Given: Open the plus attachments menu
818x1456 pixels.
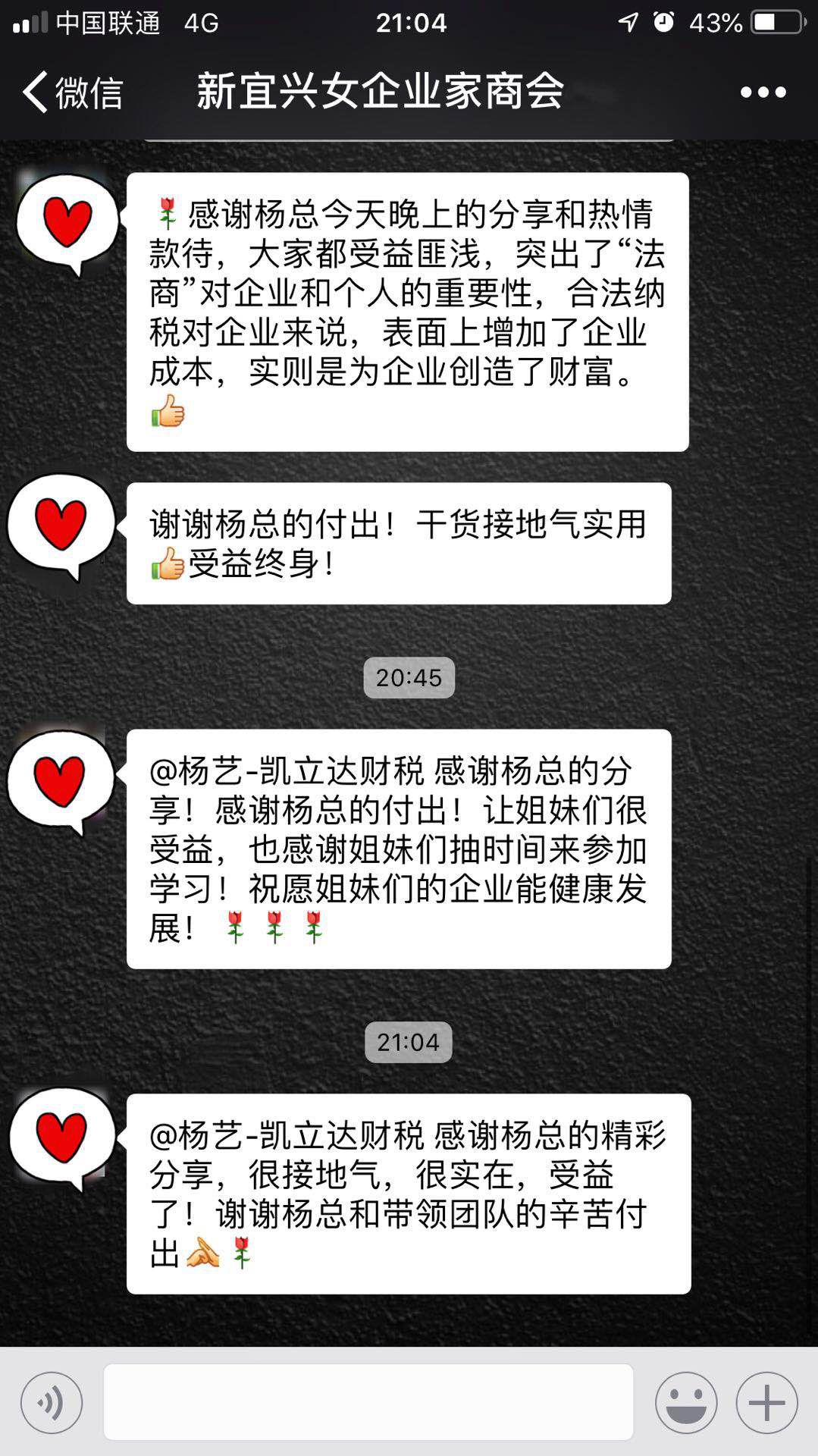Looking at the screenshot, I should [x=766, y=1402].
